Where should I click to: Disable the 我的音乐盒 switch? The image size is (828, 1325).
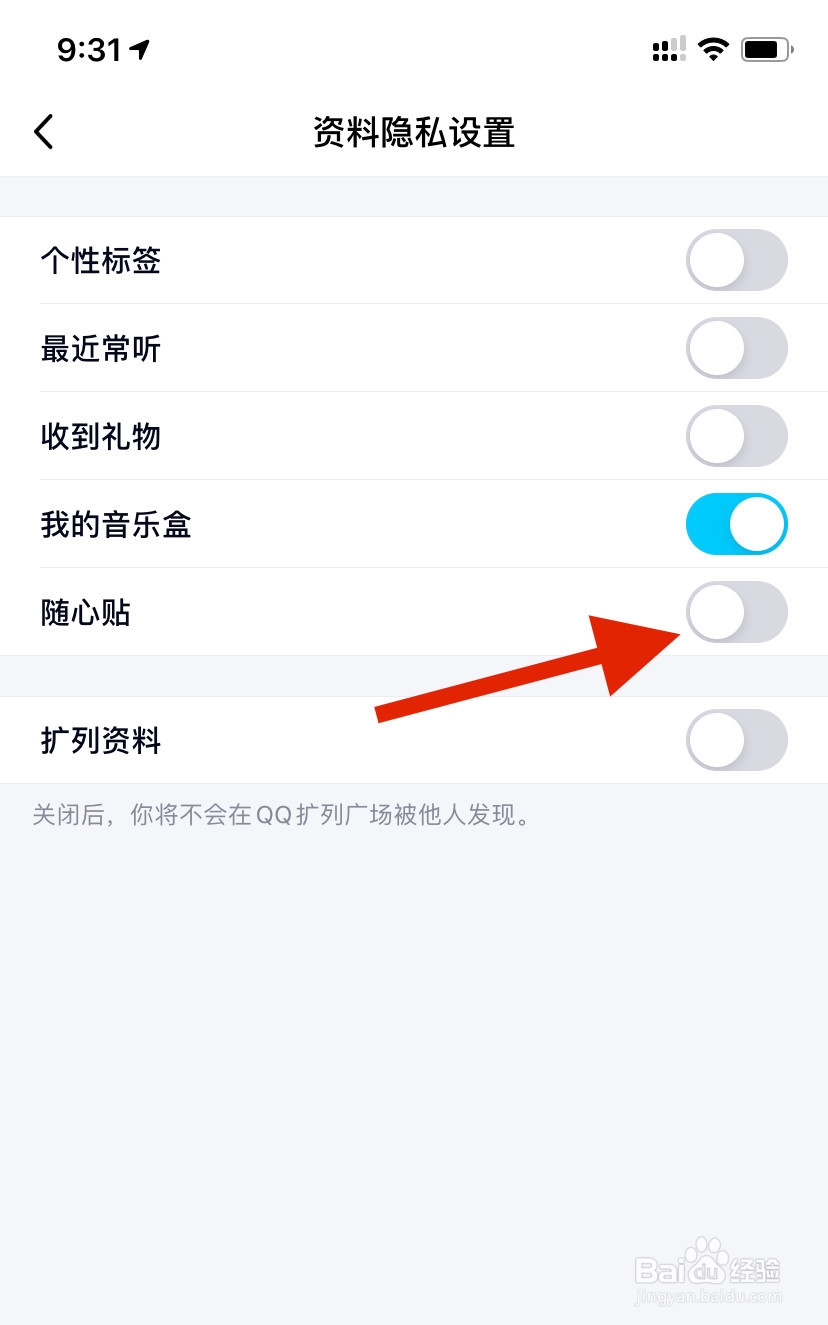(x=736, y=524)
